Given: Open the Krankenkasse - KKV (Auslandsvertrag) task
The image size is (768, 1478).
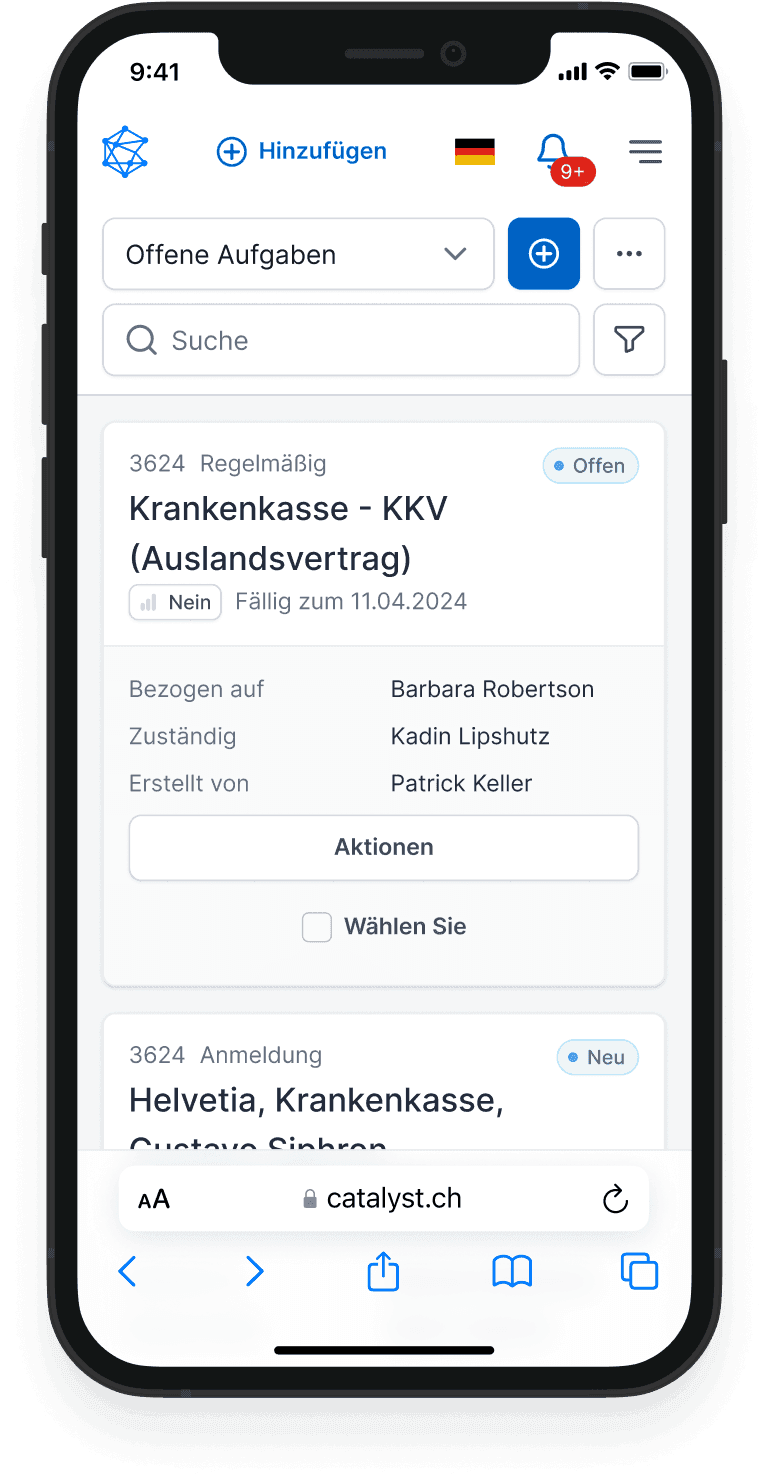Looking at the screenshot, I should tap(289, 533).
